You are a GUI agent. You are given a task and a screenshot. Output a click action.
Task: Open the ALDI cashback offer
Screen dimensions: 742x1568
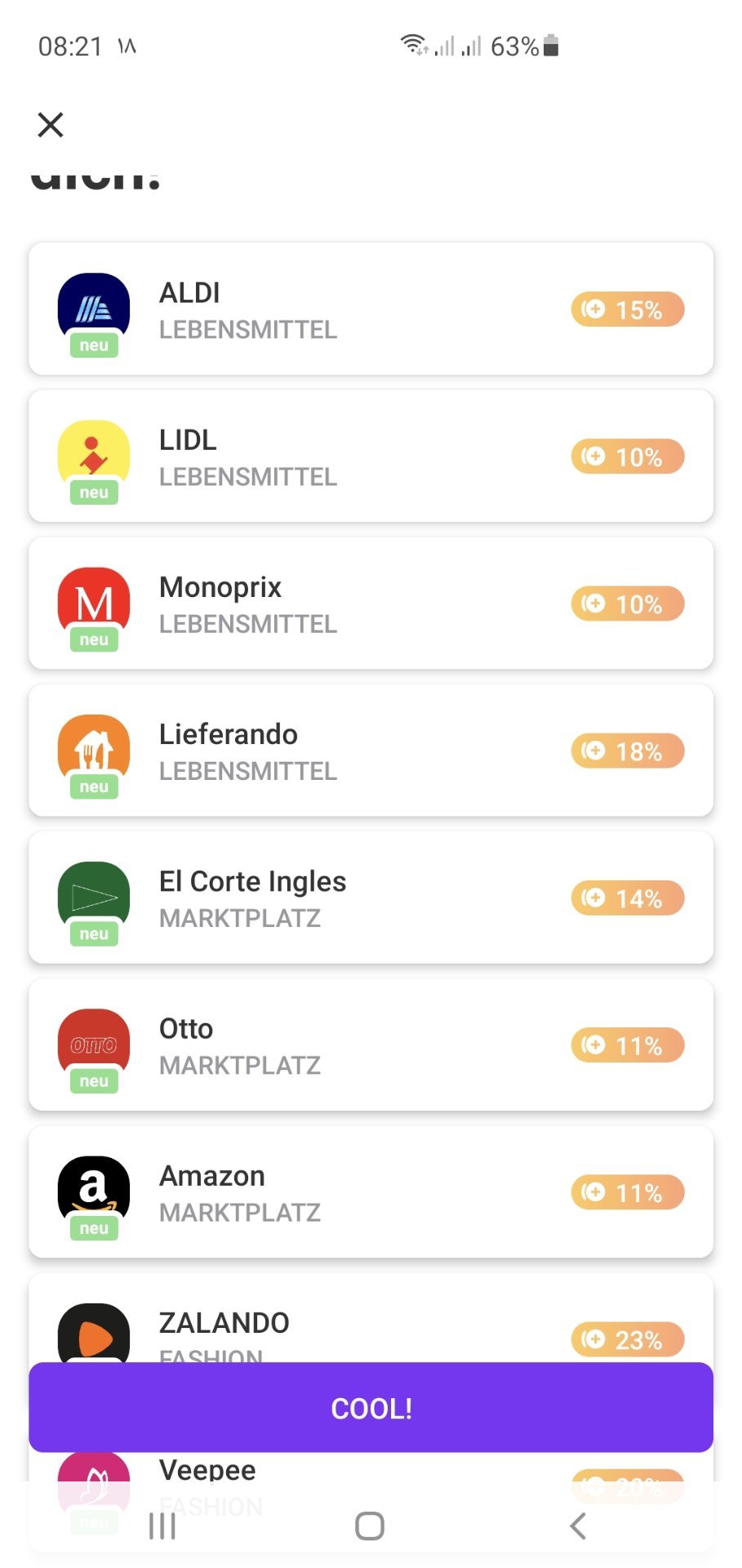[371, 309]
